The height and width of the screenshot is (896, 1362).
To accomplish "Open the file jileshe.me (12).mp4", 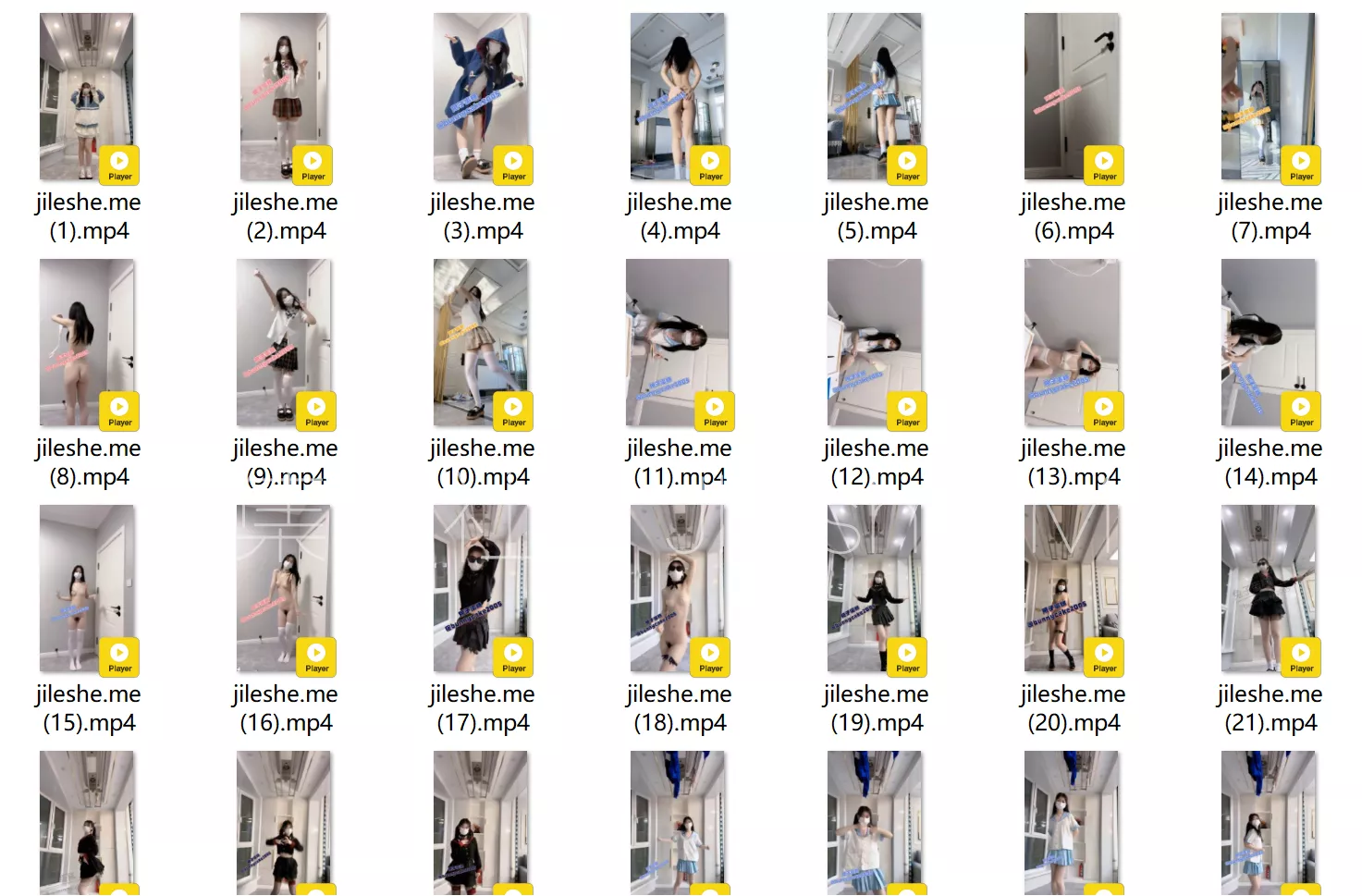I will pyautogui.click(x=875, y=343).
